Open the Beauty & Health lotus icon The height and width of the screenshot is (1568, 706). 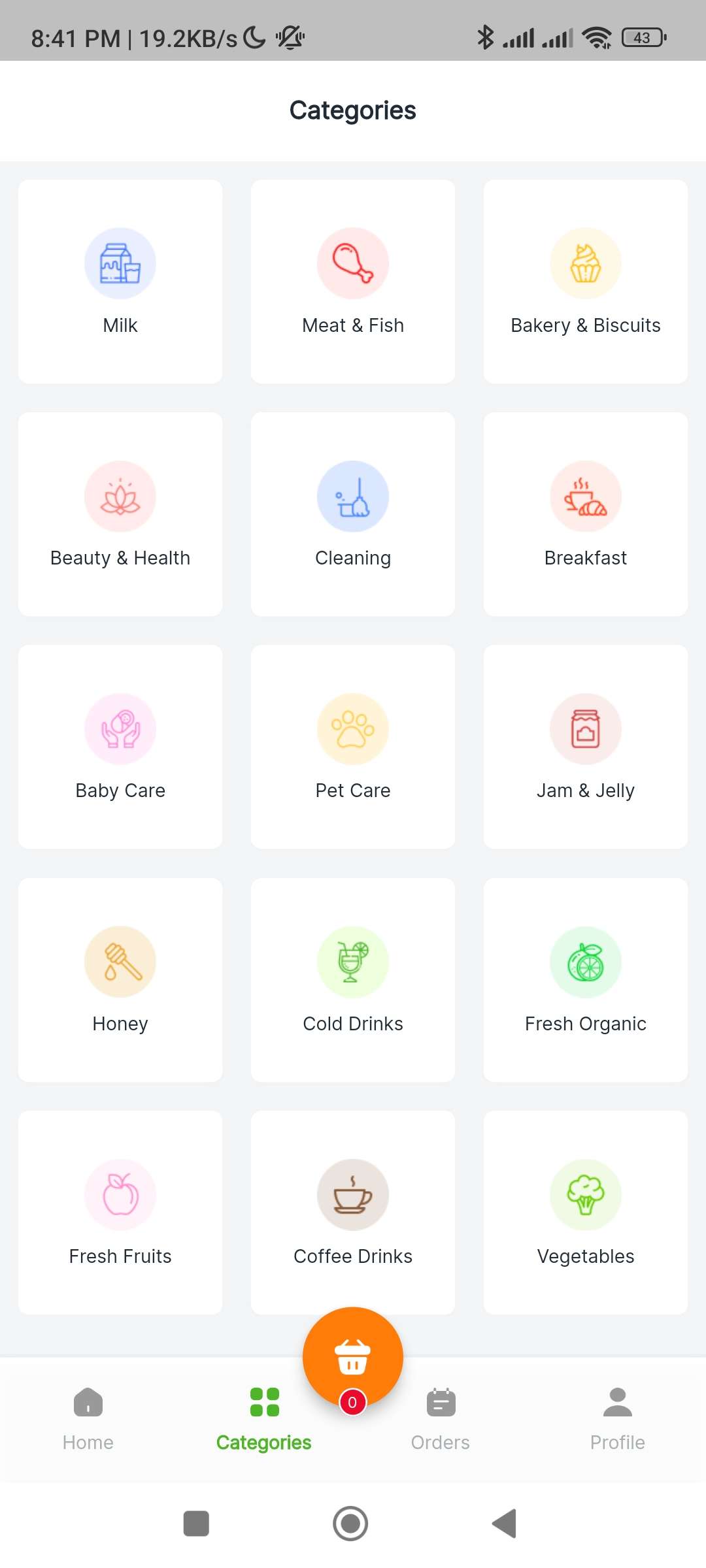tap(120, 496)
